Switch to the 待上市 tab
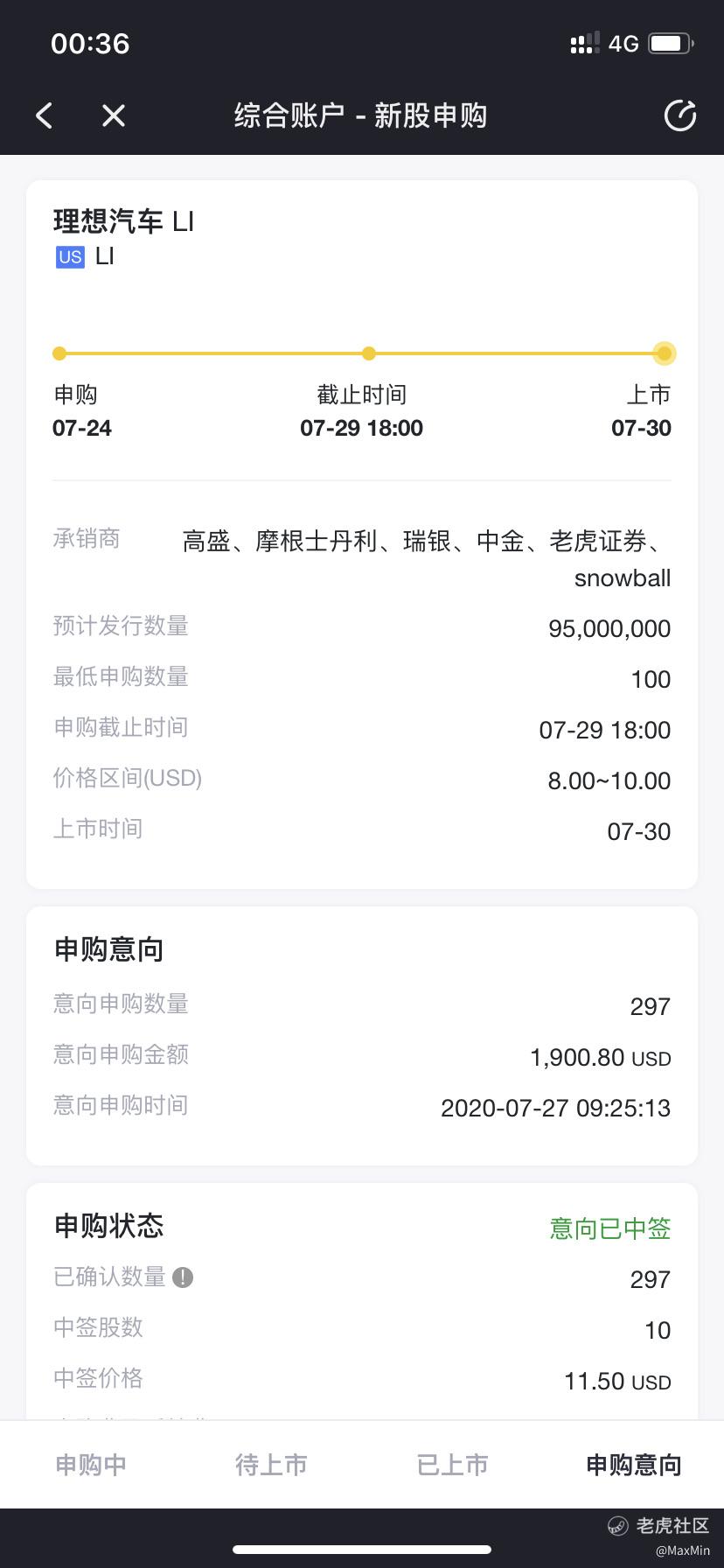This screenshot has width=724, height=1568. point(271,1465)
